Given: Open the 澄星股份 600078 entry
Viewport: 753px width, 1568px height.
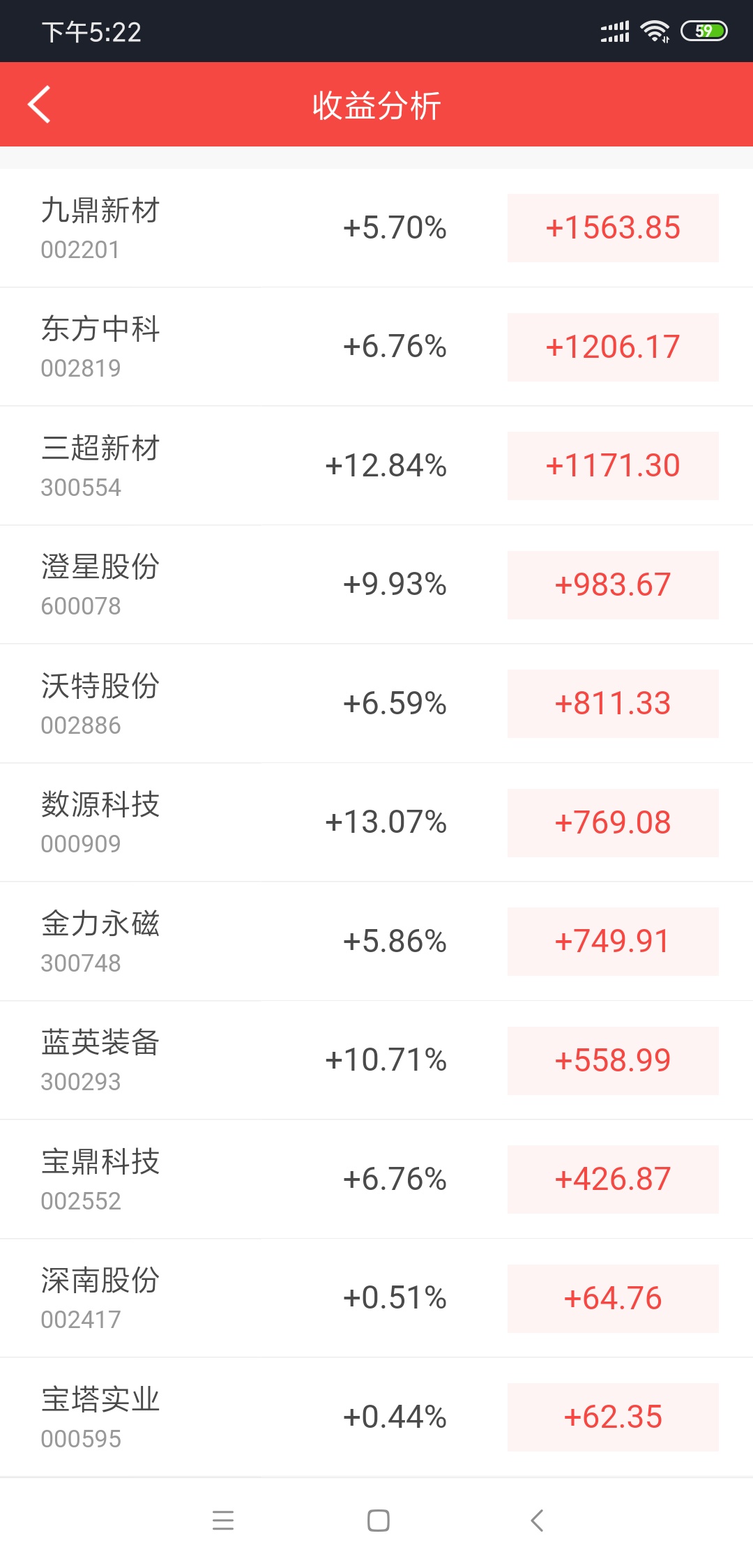Looking at the screenshot, I should (376, 585).
